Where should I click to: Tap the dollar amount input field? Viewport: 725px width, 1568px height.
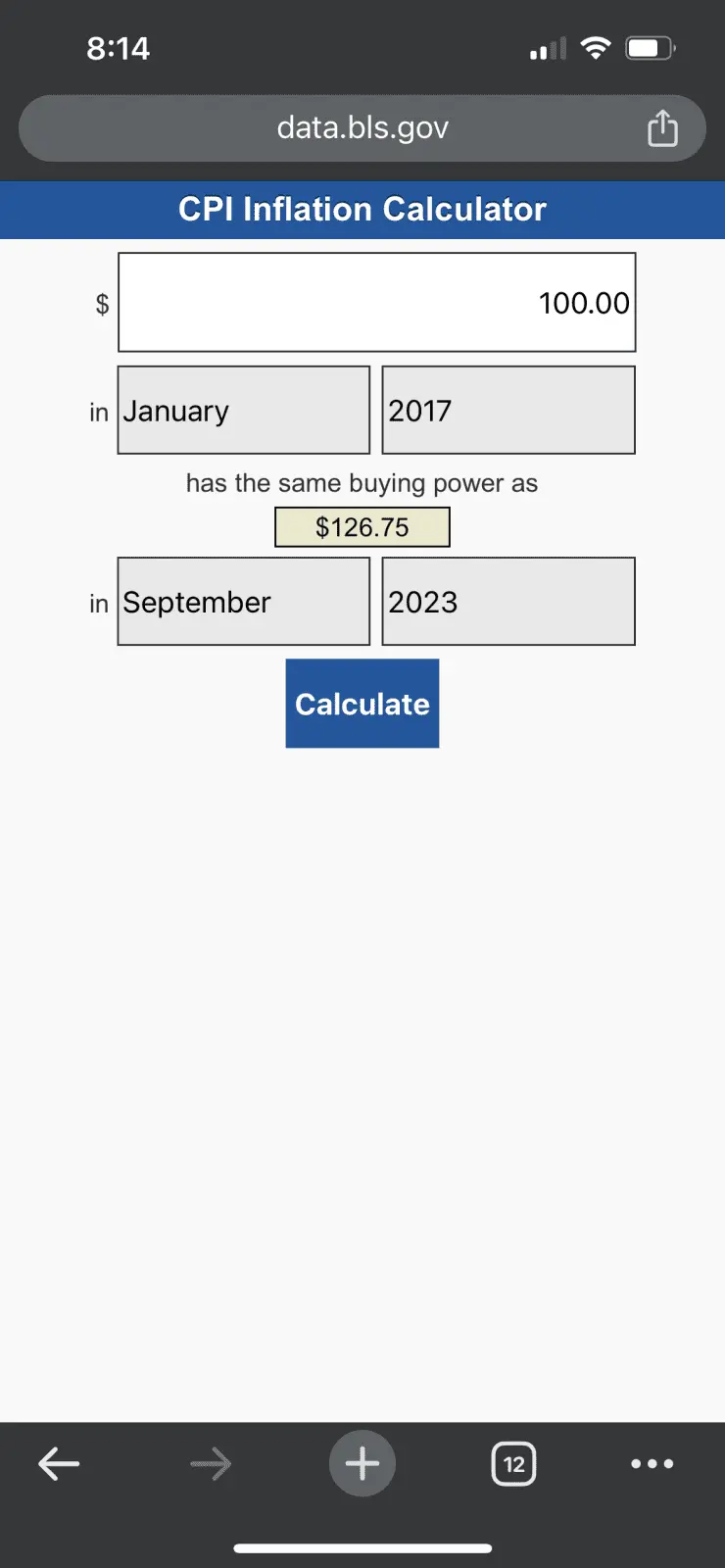[x=376, y=302]
